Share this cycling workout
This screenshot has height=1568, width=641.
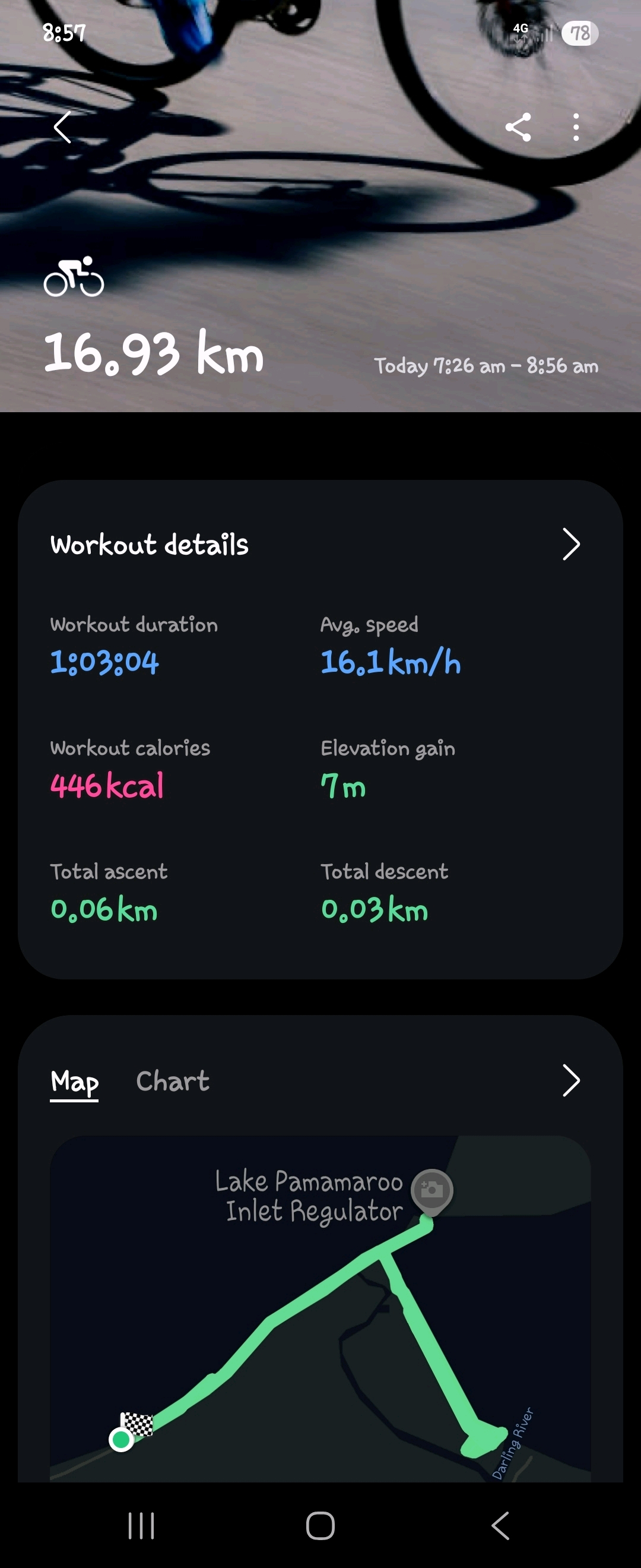click(x=518, y=127)
